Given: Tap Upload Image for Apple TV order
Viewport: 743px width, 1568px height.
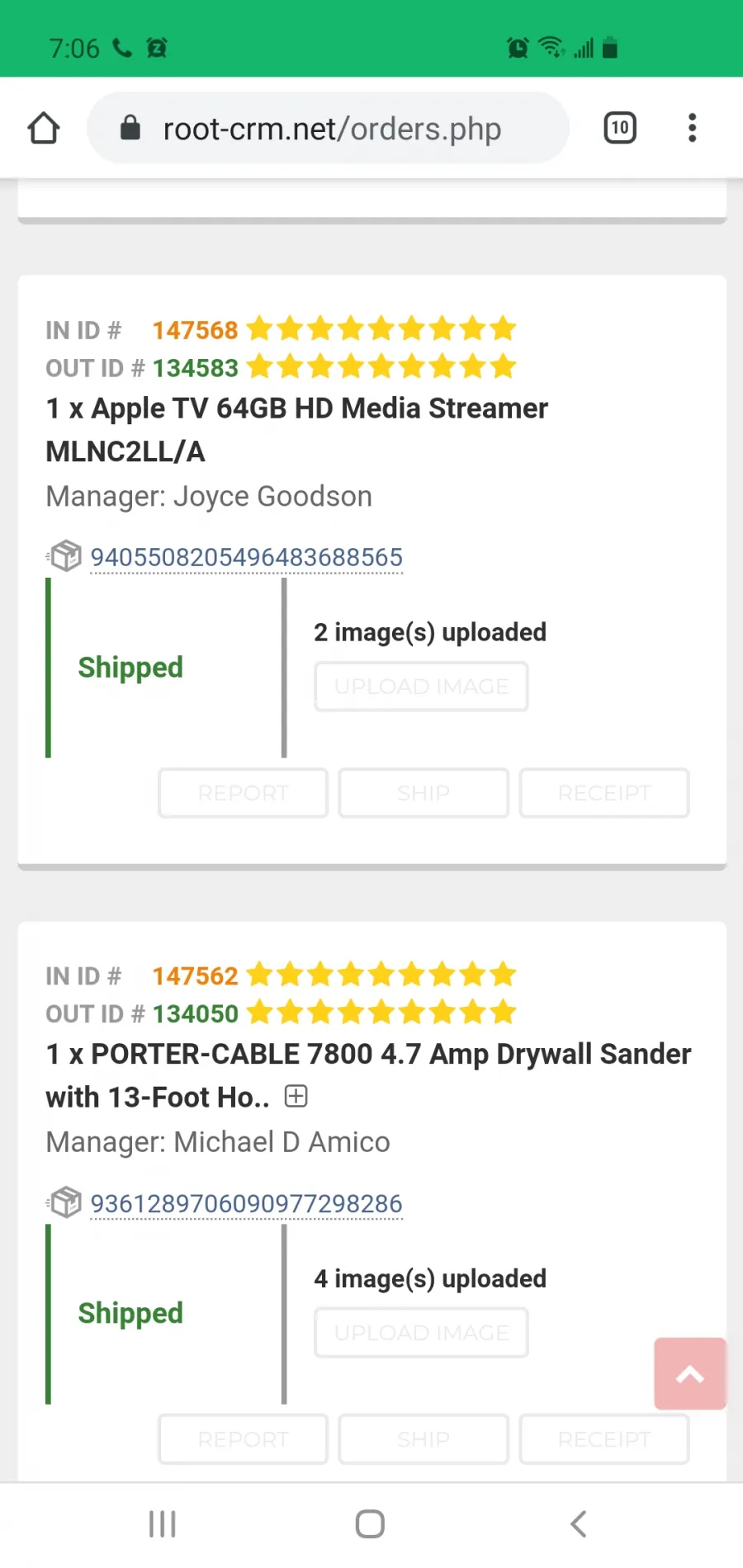Looking at the screenshot, I should pos(421,687).
